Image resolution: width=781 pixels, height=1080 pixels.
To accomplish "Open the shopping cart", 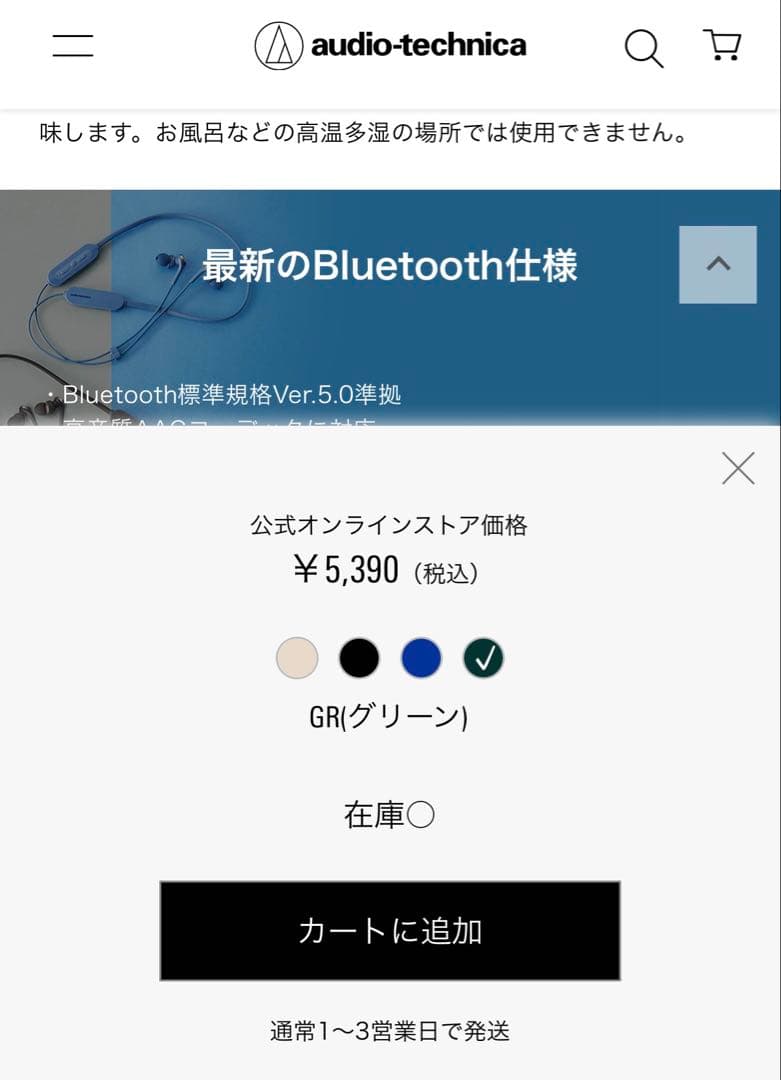I will [722, 45].
